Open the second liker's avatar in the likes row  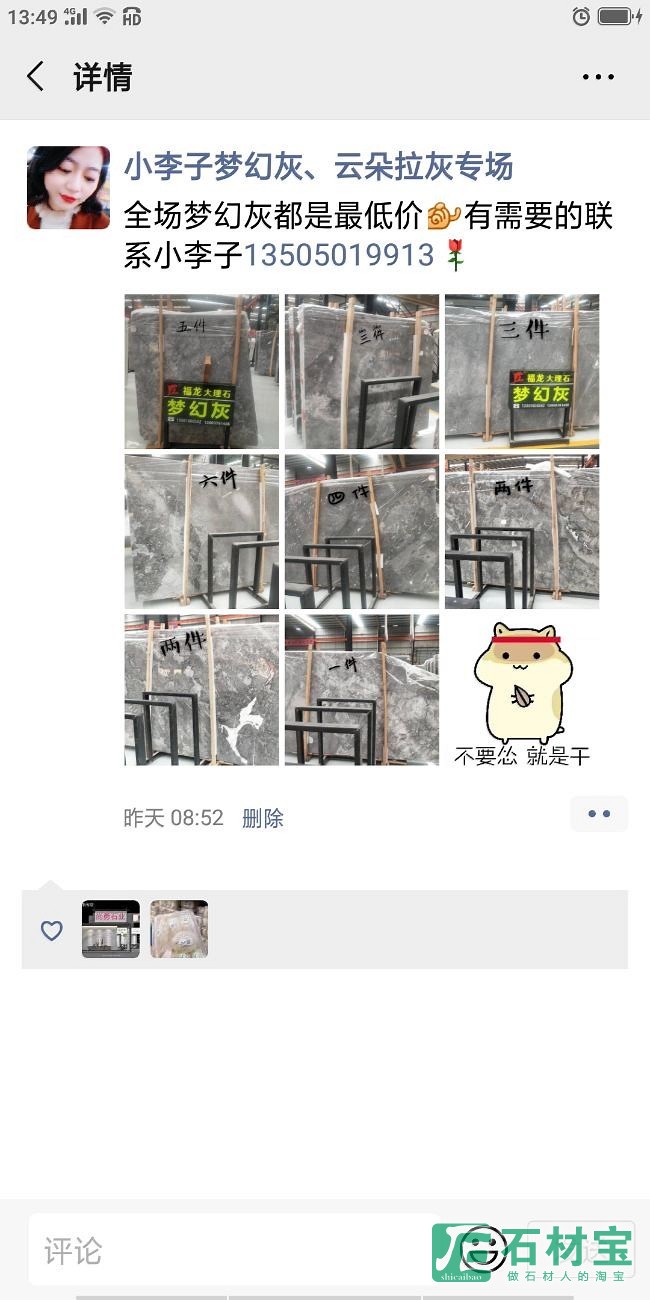pos(179,929)
